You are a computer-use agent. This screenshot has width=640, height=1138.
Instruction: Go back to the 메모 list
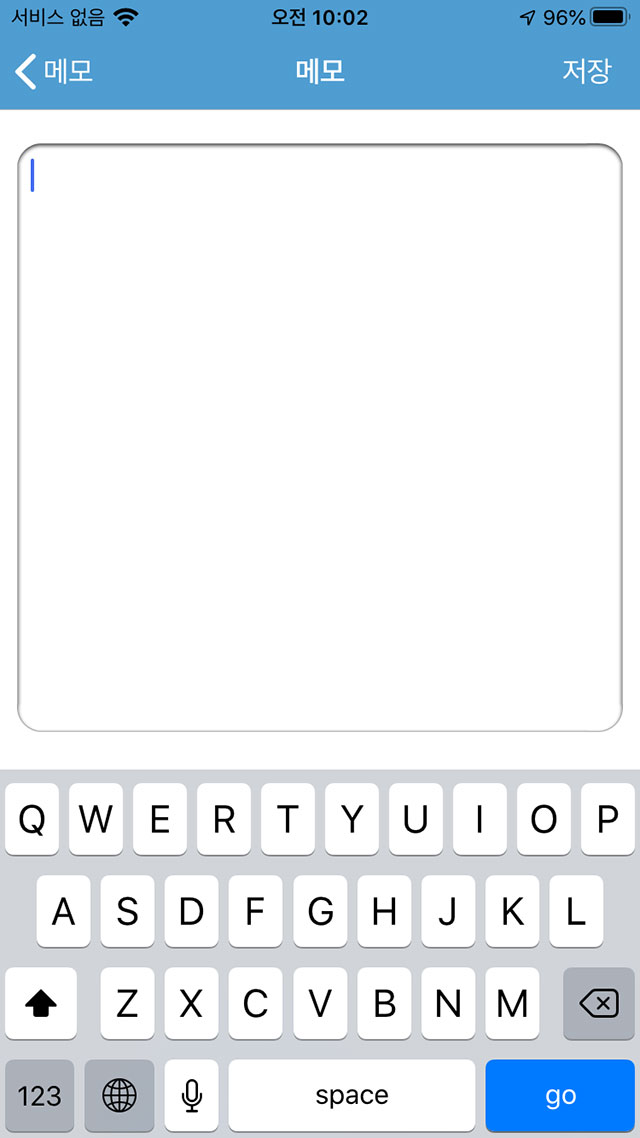pyautogui.click(x=54, y=72)
